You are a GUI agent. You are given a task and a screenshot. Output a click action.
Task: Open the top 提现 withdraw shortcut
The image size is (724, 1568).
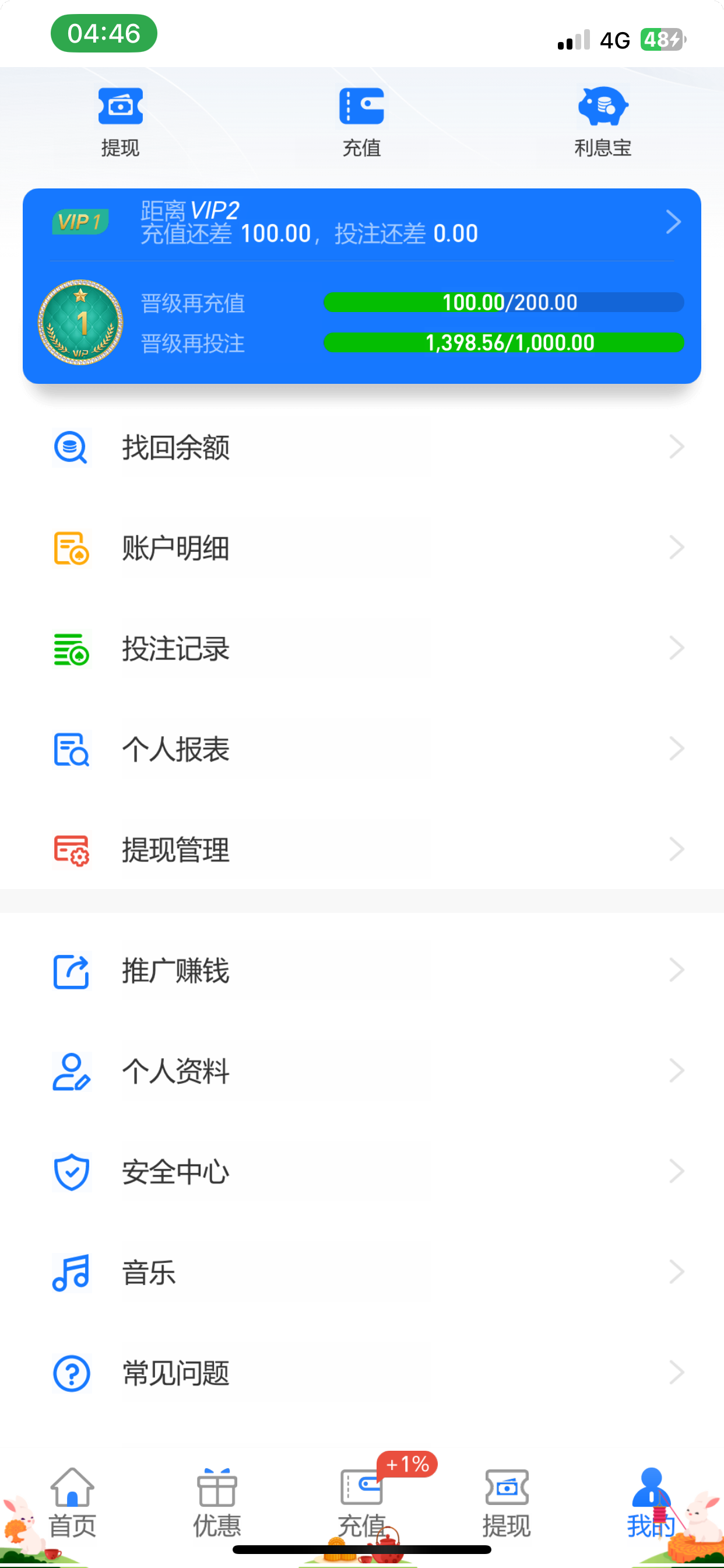click(121, 122)
